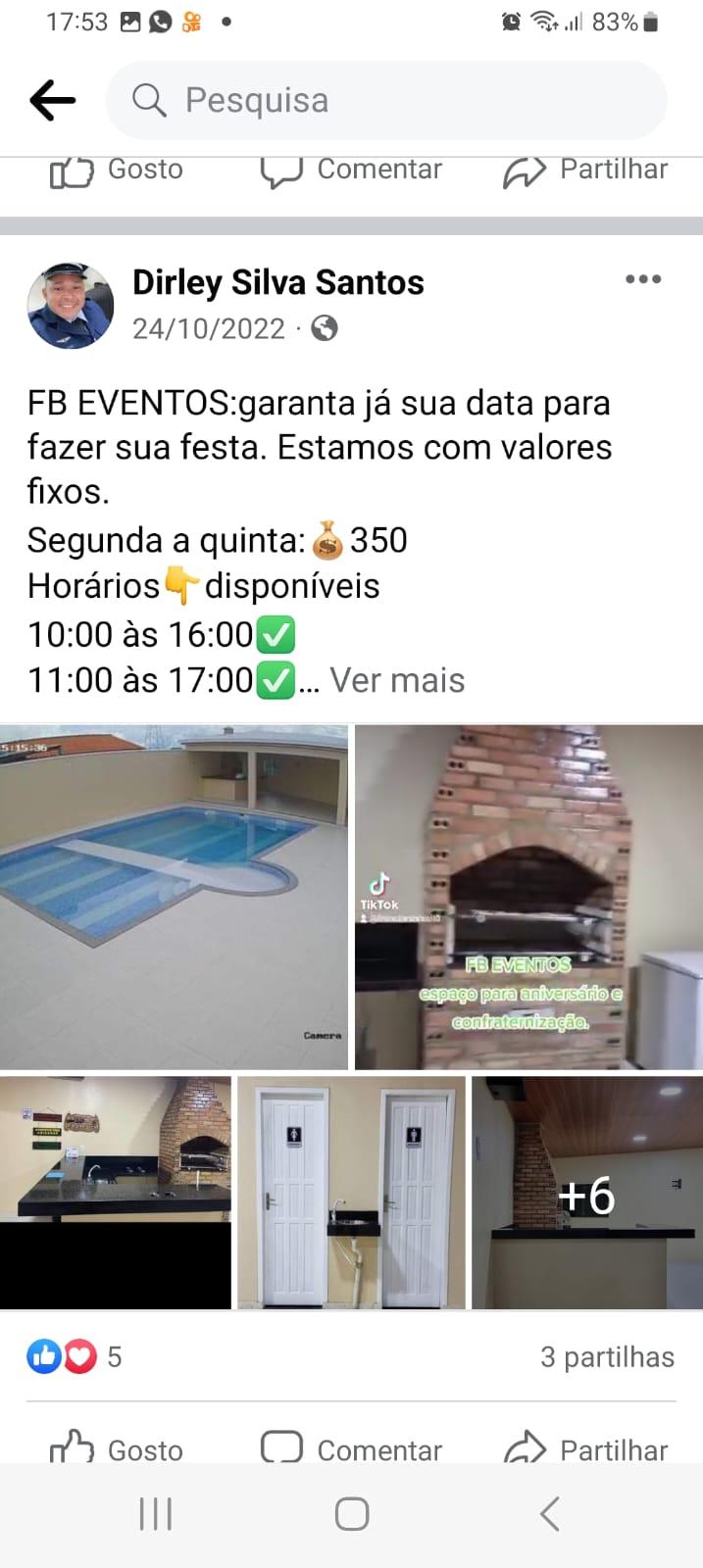Viewport: 703px width, 1568px height.
Task: Open the white restroom doors photo
Action: (351, 1193)
